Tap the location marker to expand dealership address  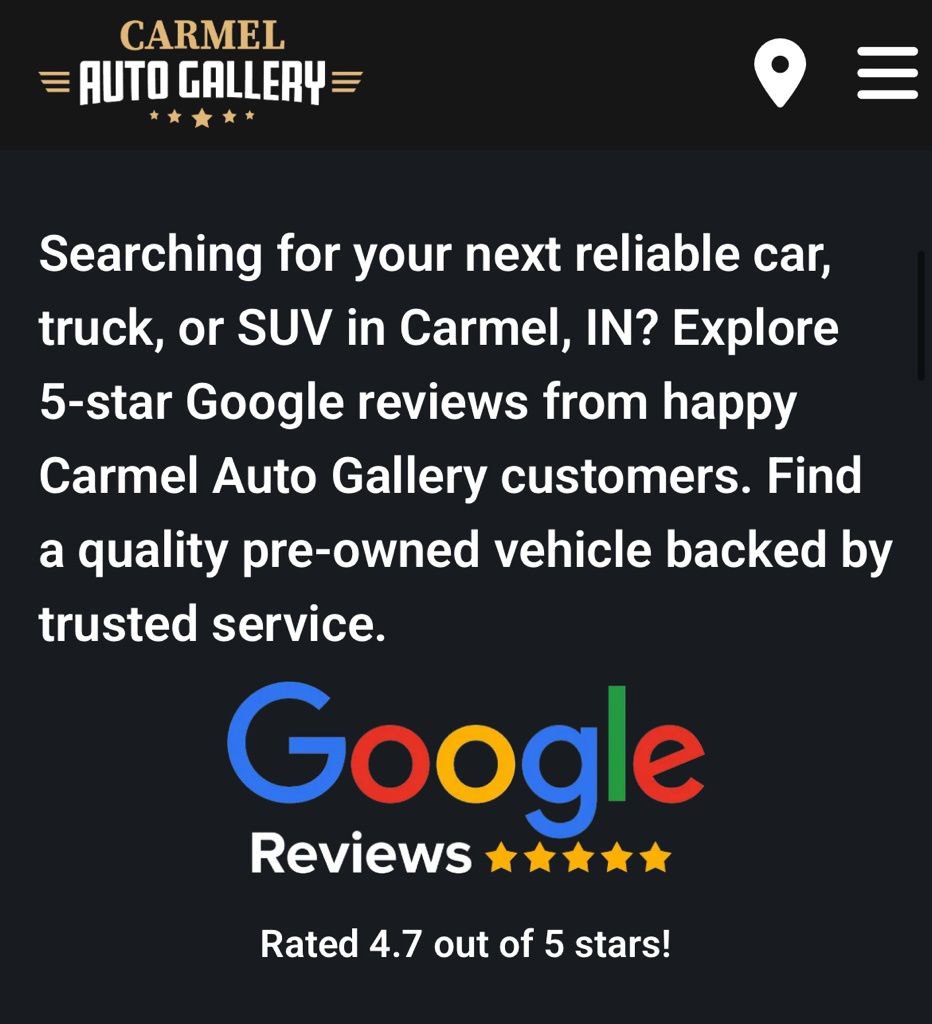click(x=783, y=72)
